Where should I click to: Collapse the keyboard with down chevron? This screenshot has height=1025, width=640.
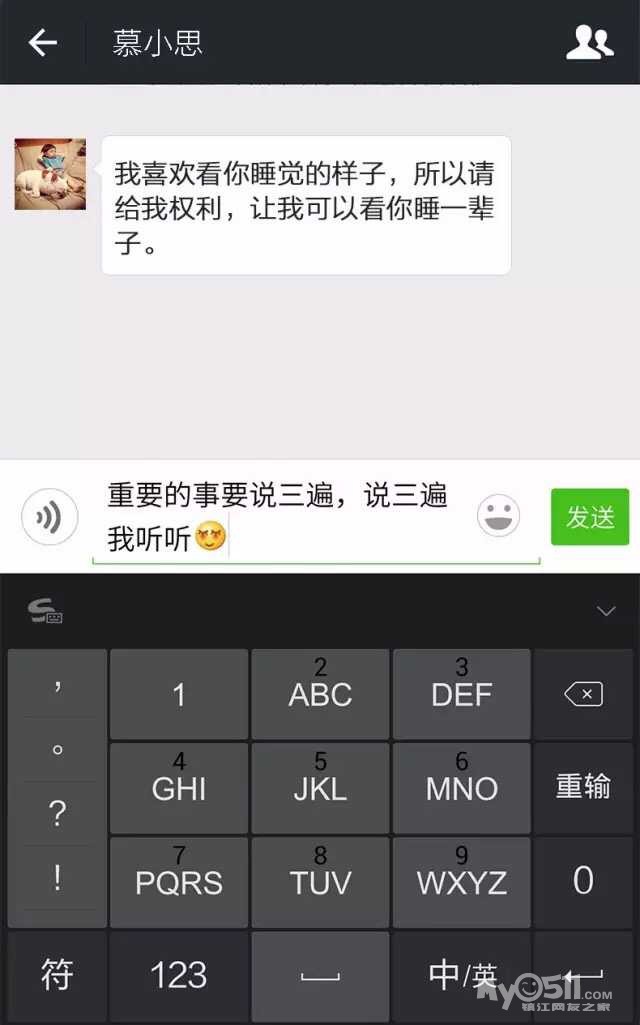tap(606, 611)
